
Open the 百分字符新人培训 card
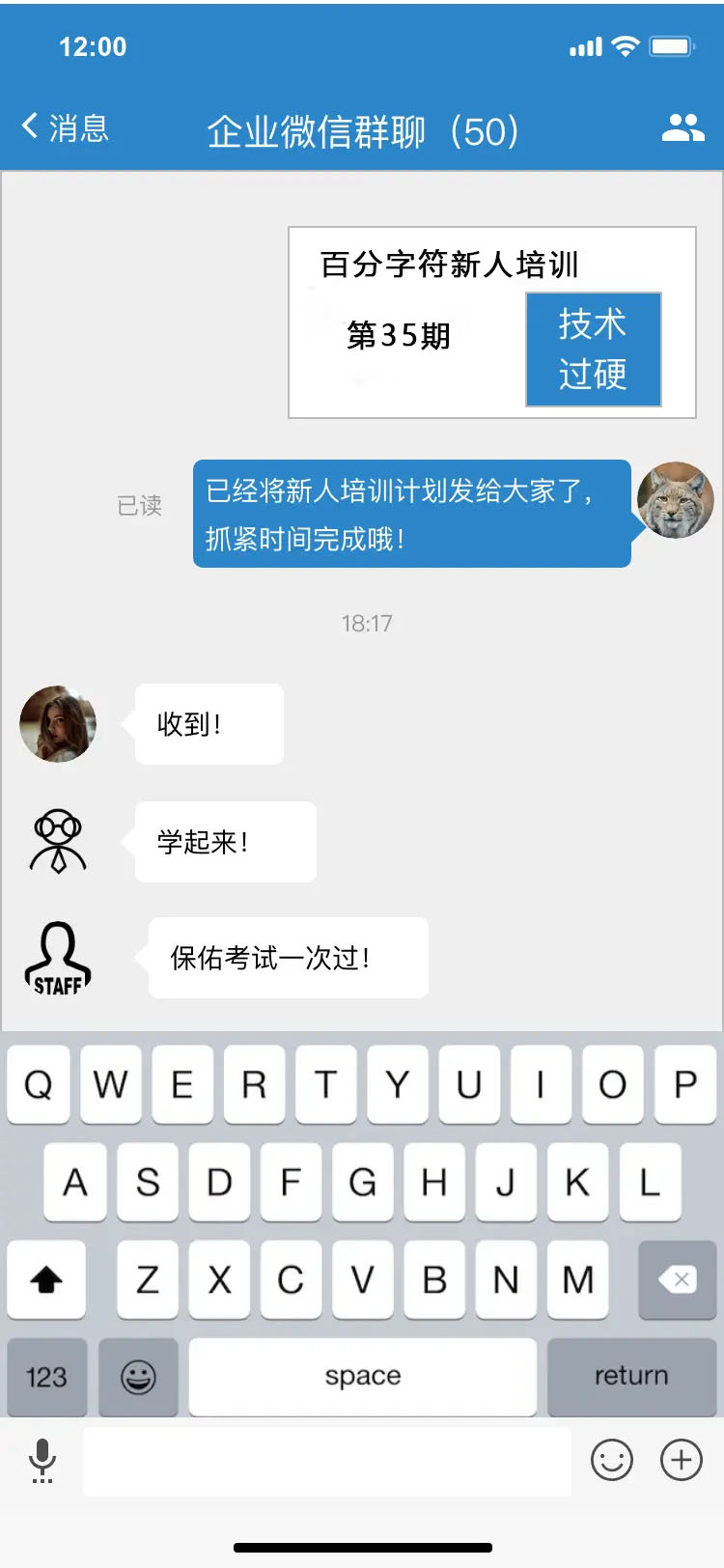click(491, 322)
